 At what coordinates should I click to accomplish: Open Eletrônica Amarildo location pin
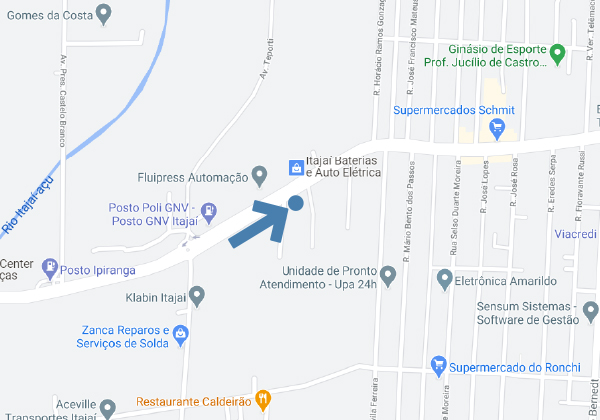pyautogui.click(x=445, y=280)
